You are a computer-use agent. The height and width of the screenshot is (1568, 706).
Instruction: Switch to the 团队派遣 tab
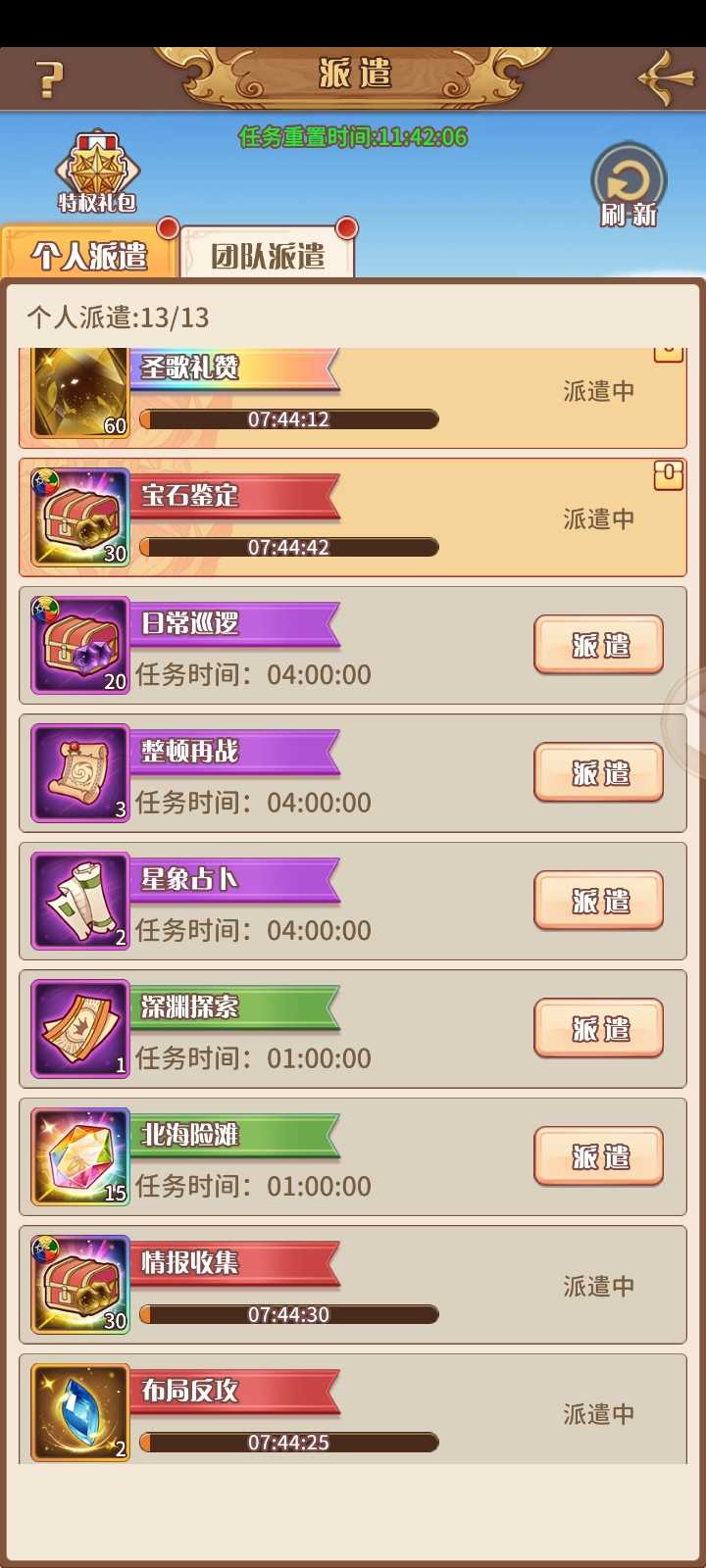pos(267,256)
